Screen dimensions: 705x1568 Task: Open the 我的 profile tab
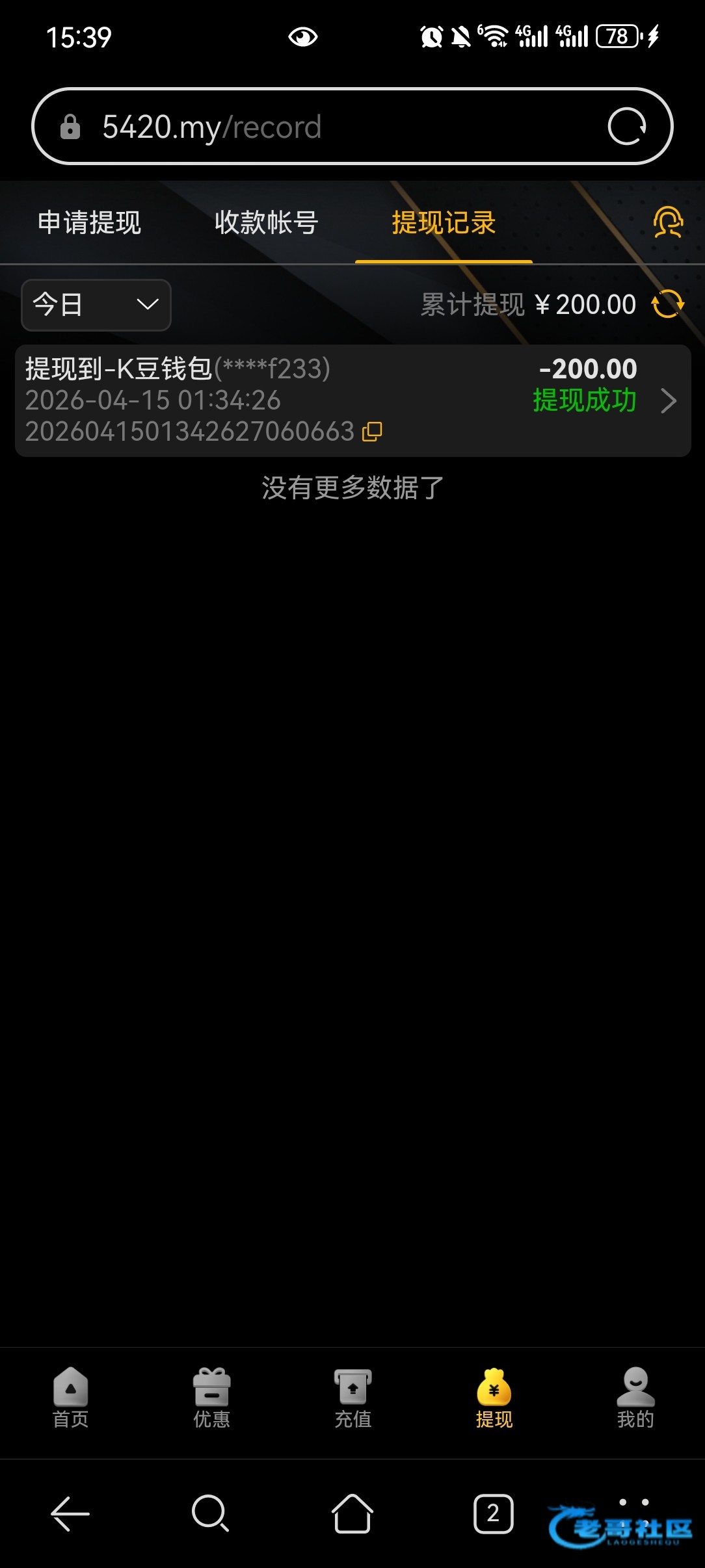[635, 1398]
